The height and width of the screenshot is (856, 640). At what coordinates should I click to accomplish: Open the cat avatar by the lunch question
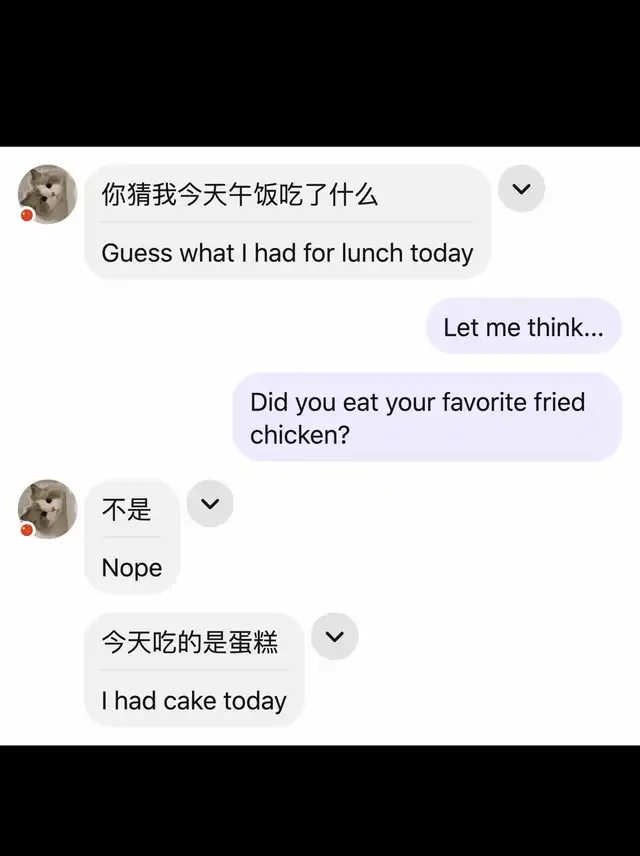tap(47, 193)
